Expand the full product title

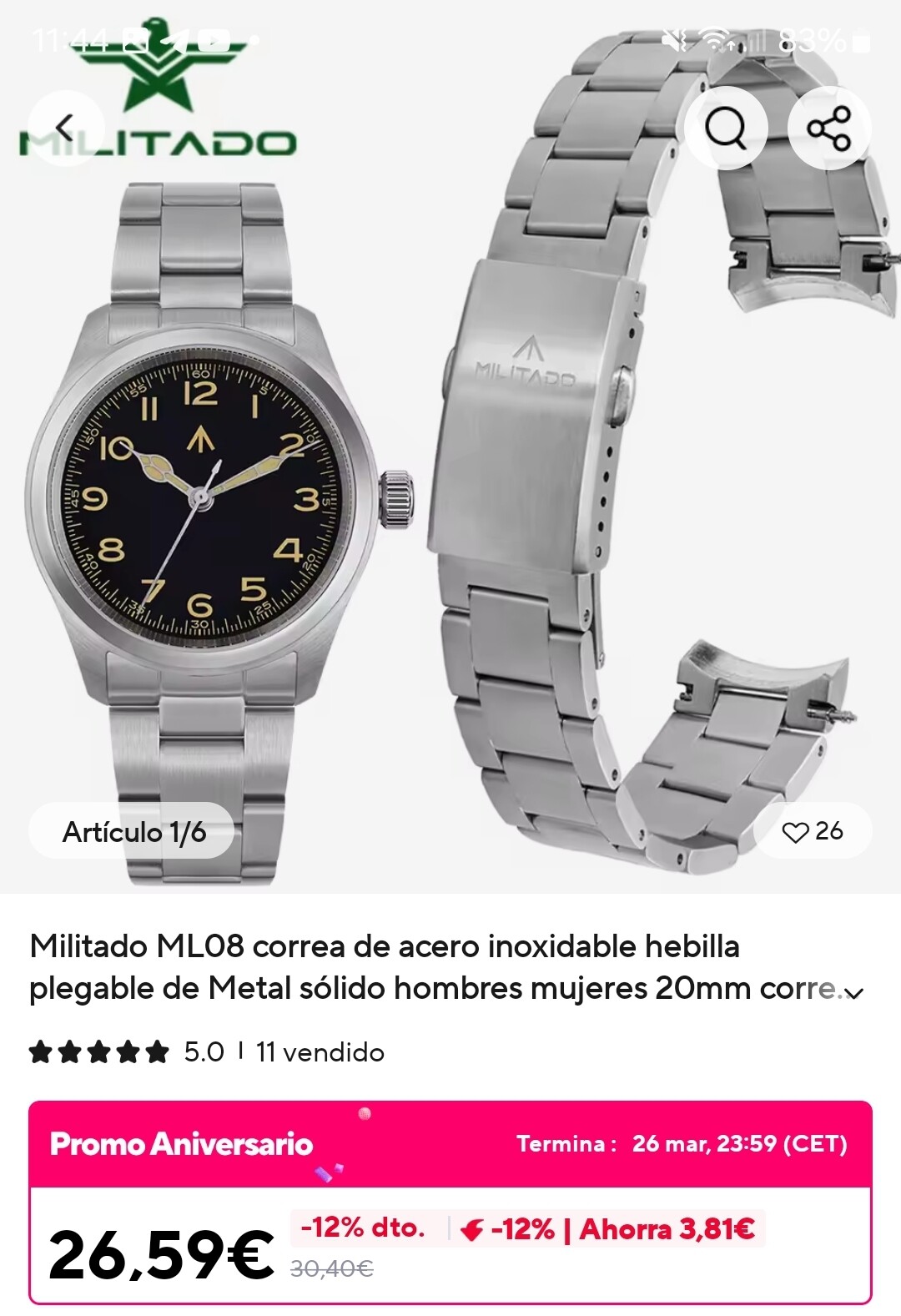[x=853, y=991]
